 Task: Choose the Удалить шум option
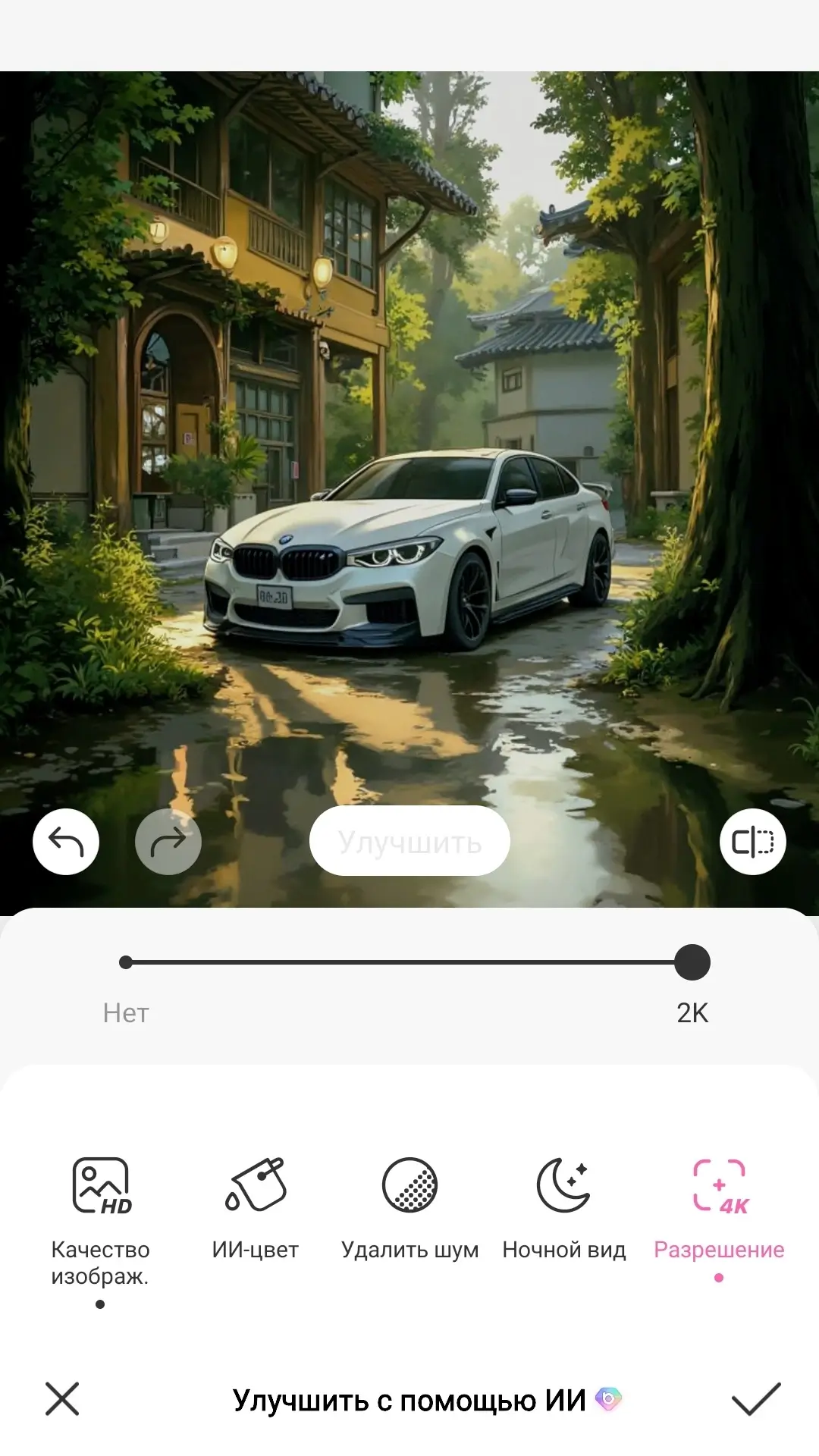coord(409,1206)
